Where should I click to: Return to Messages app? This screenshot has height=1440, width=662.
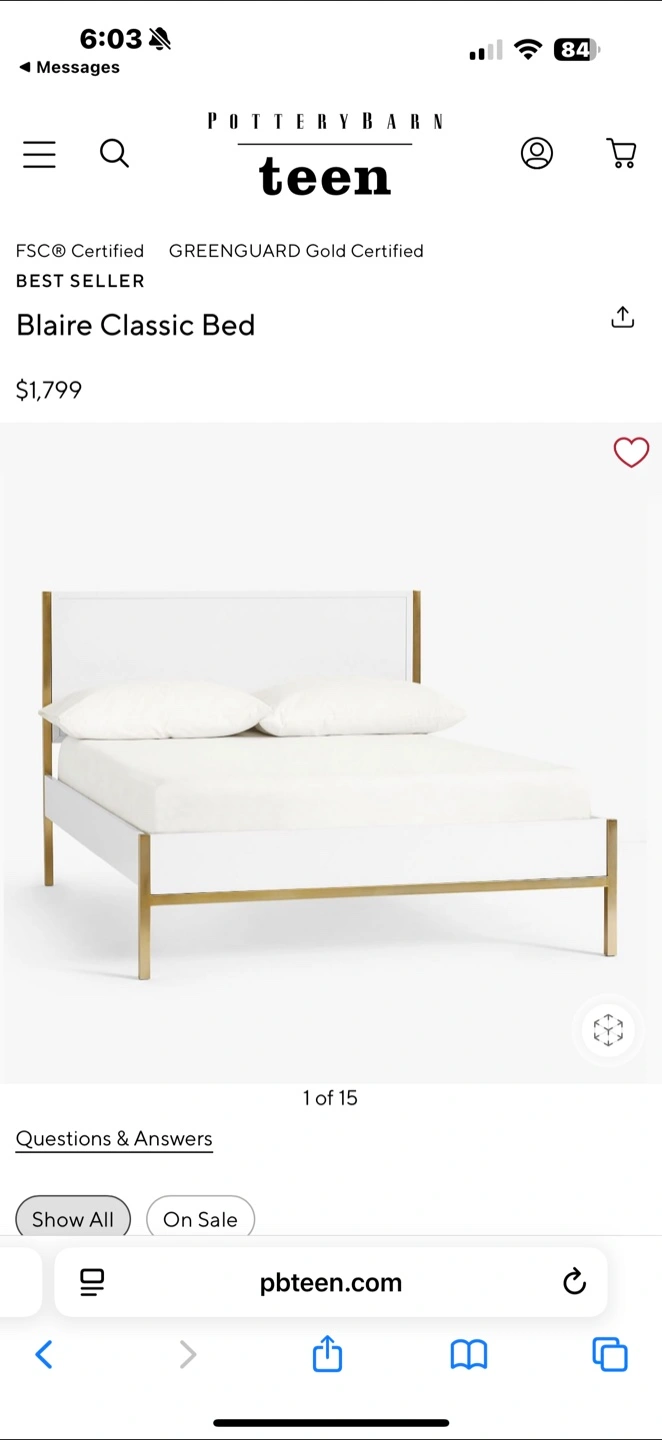69,67
